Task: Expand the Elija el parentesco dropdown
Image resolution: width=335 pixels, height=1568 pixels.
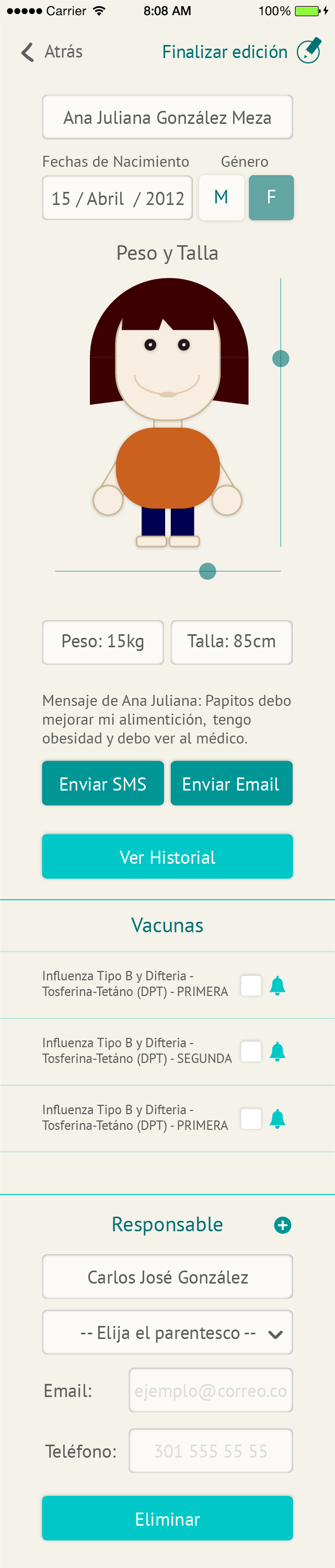Action: click(167, 1332)
